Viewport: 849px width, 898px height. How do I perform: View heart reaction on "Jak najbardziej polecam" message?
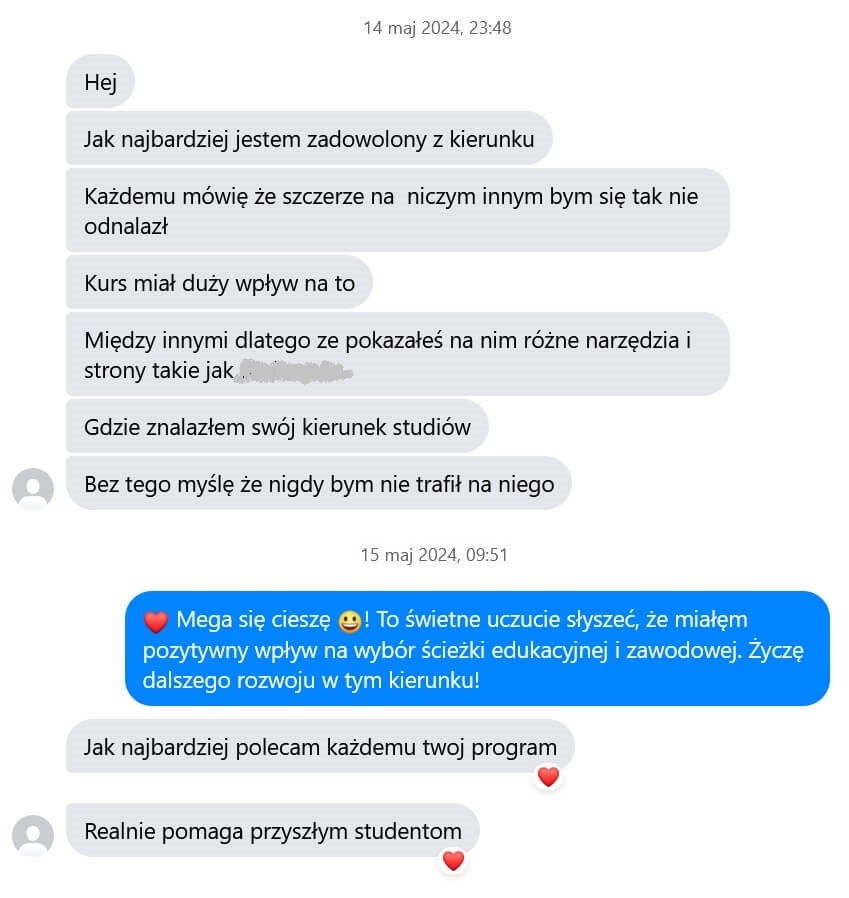(x=547, y=776)
